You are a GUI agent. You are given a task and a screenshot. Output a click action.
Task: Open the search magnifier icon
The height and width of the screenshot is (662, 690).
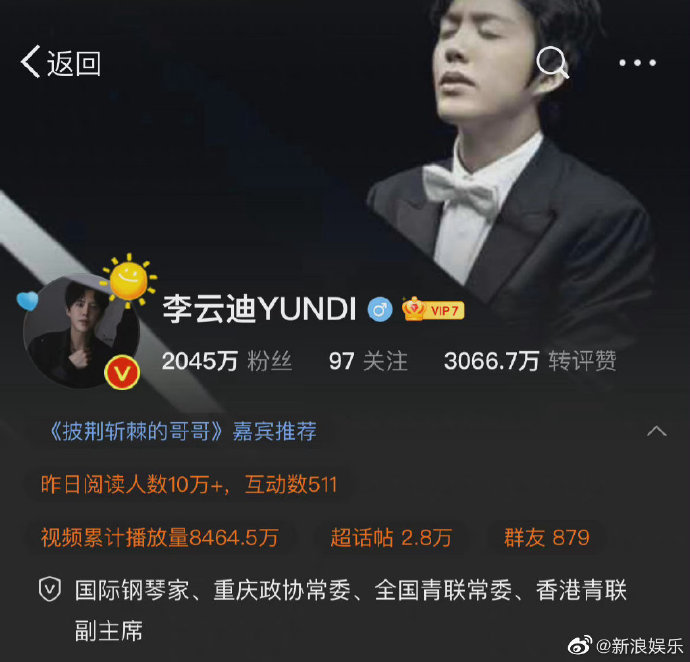(x=552, y=62)
